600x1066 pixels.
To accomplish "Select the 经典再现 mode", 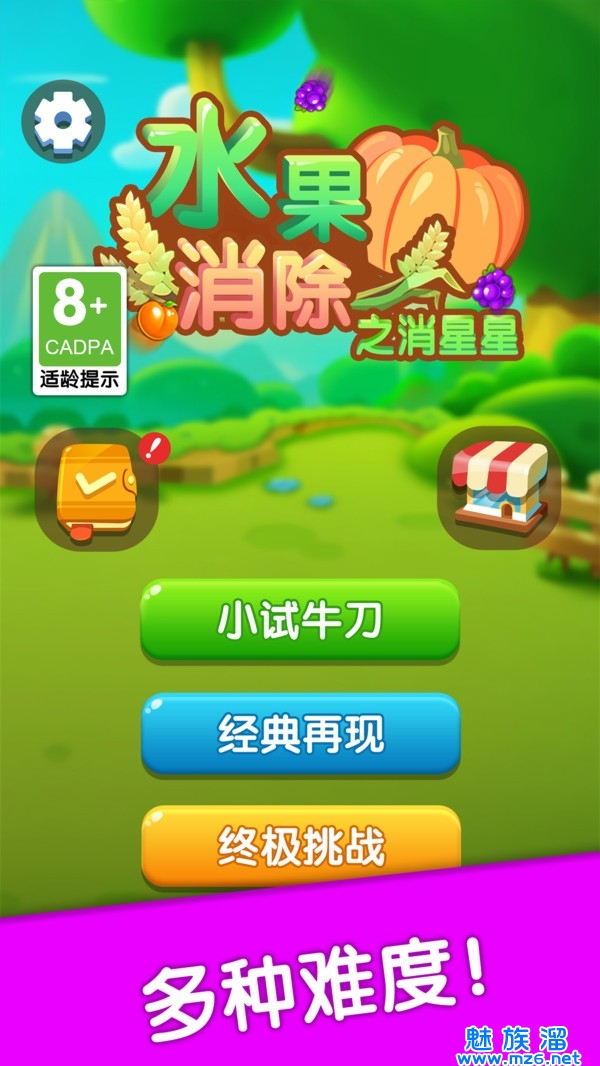I will [300, 735].
